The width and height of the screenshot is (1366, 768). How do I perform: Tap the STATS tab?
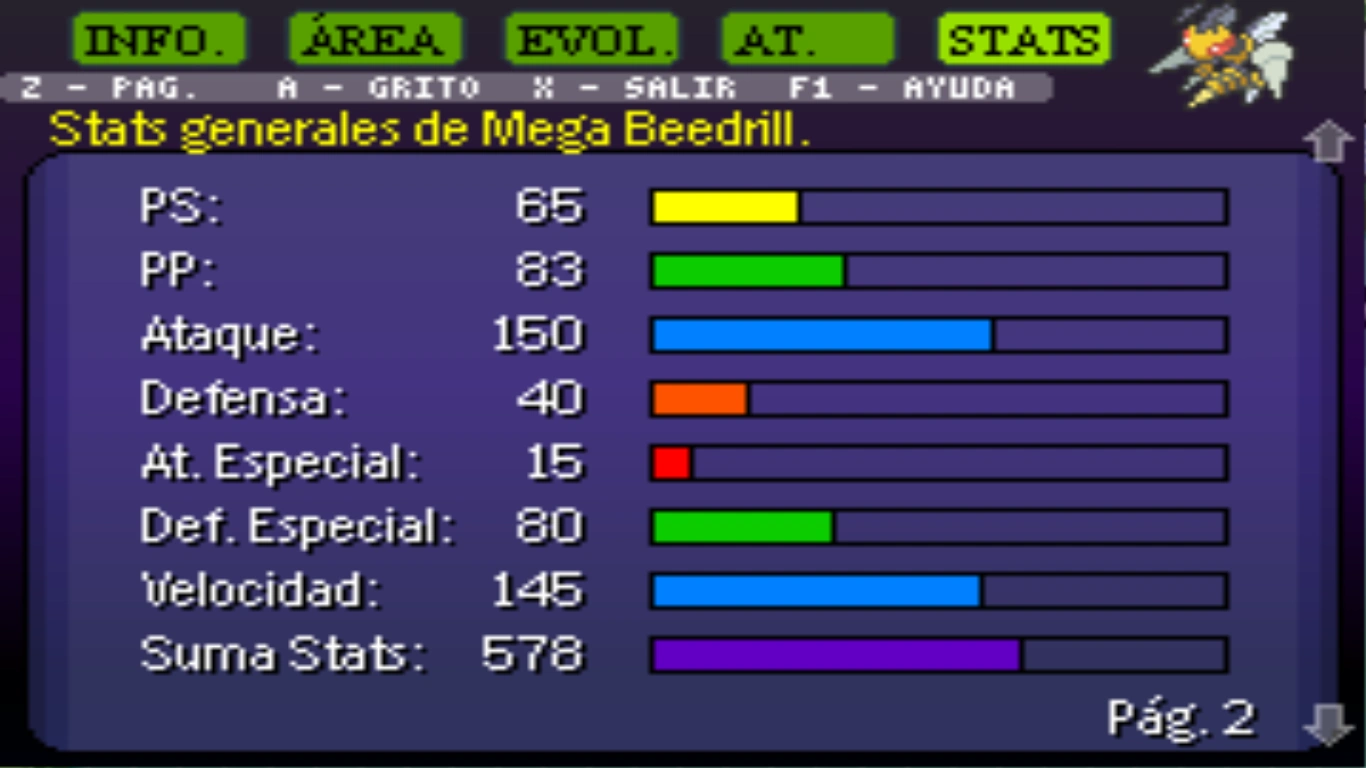coord(1023,40)
